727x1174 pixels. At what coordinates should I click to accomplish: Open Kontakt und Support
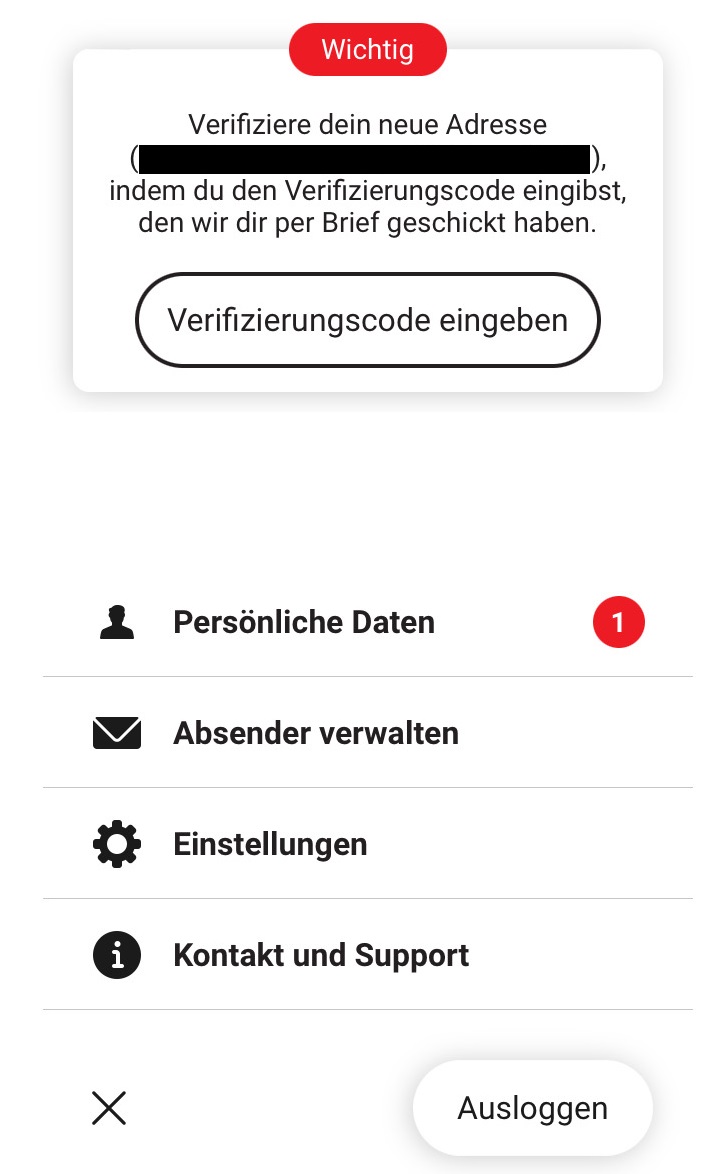pos(368,955)
